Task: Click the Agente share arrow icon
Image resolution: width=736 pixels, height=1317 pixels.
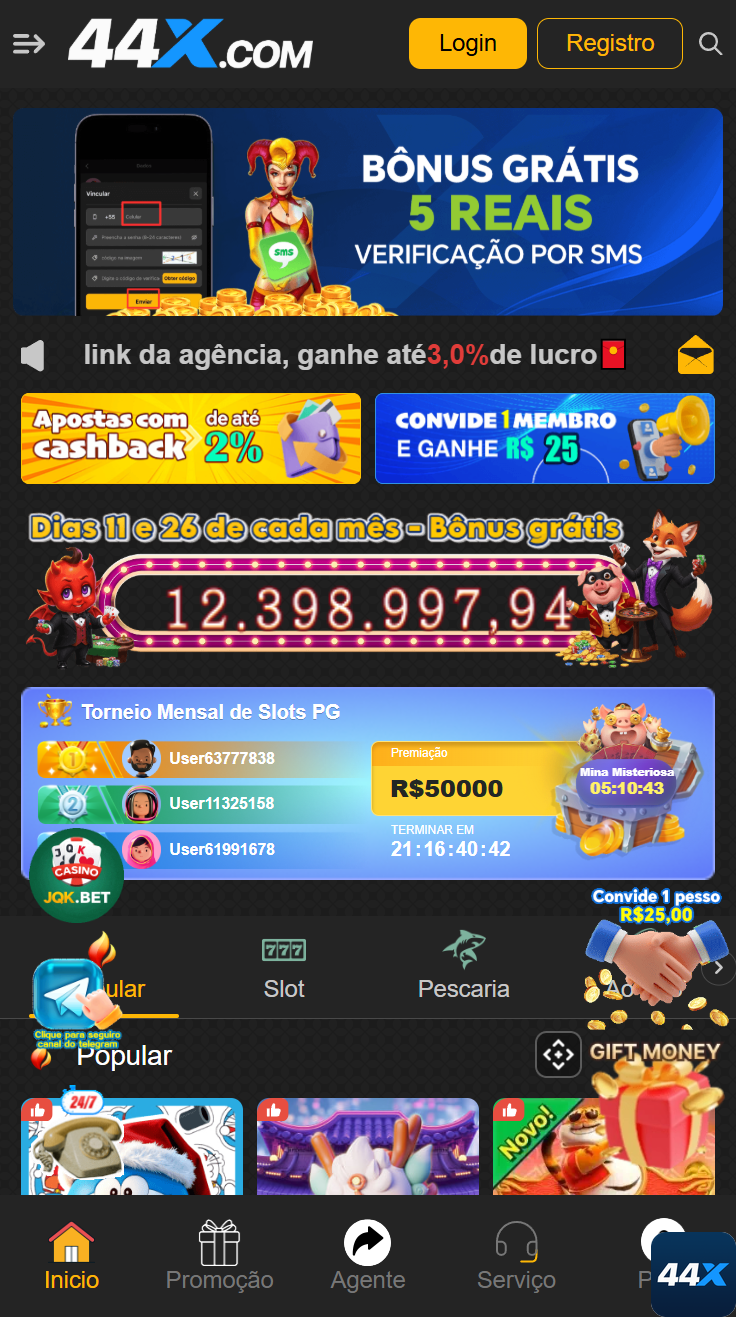Action: tap(367, 1244)
